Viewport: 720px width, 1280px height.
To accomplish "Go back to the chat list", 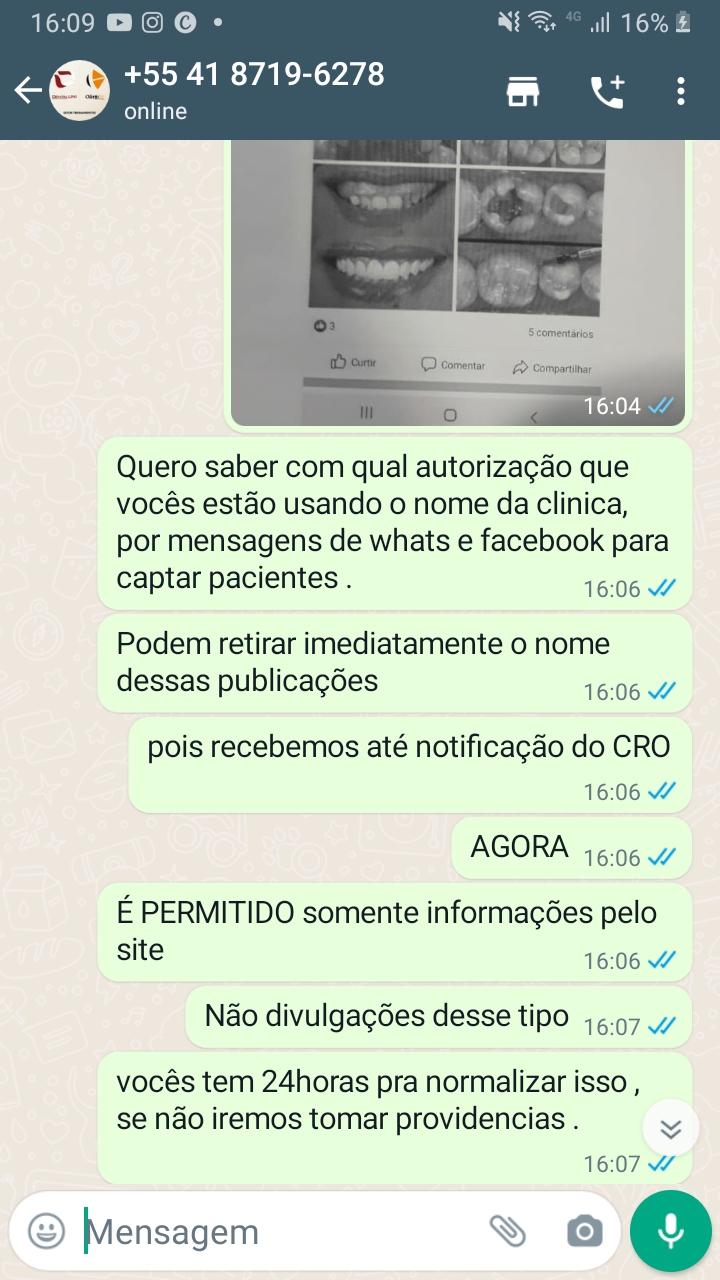I will tap(26, 91).
